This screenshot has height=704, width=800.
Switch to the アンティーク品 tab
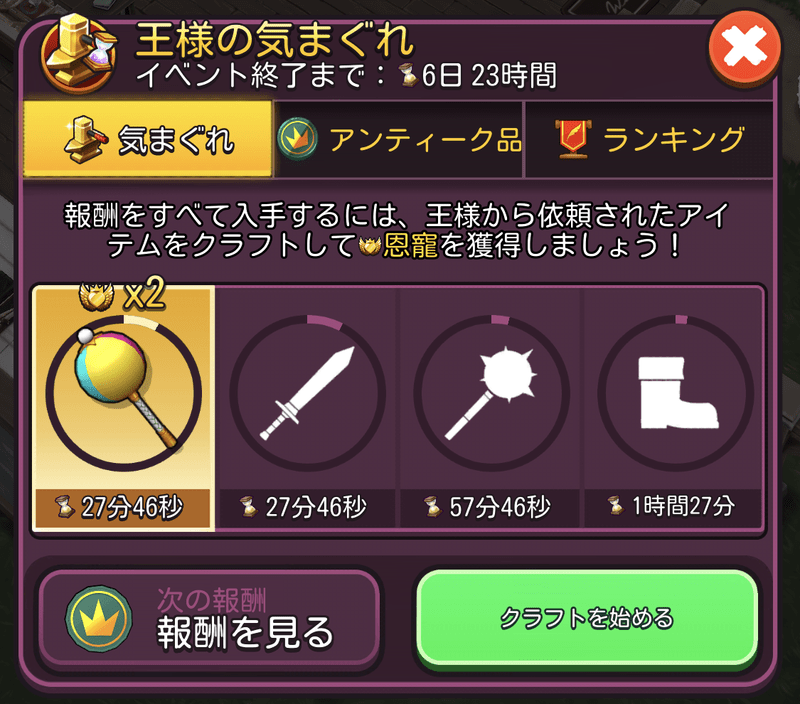398,139
